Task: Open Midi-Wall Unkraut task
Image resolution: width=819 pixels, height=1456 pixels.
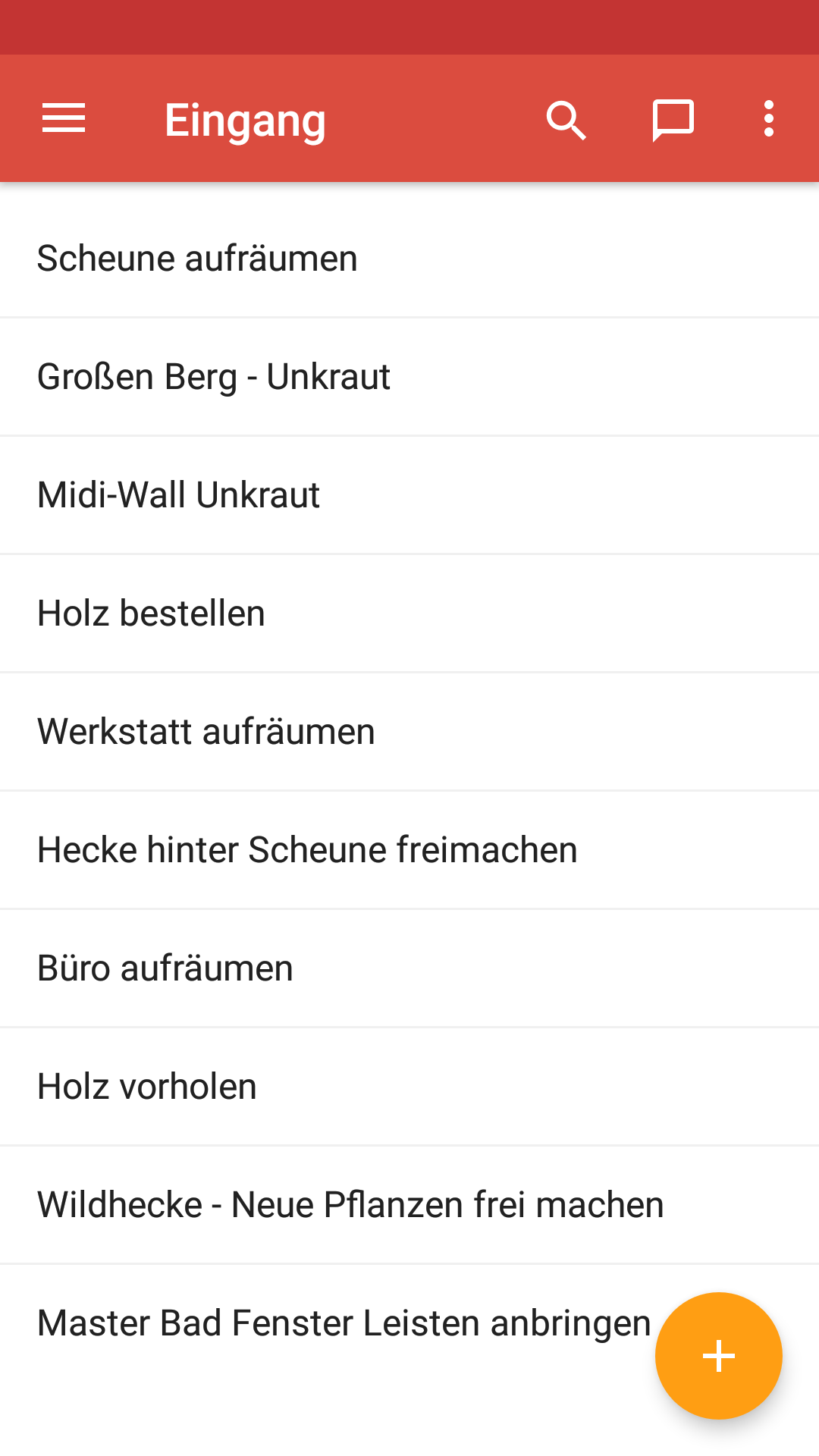Action: 409,495
